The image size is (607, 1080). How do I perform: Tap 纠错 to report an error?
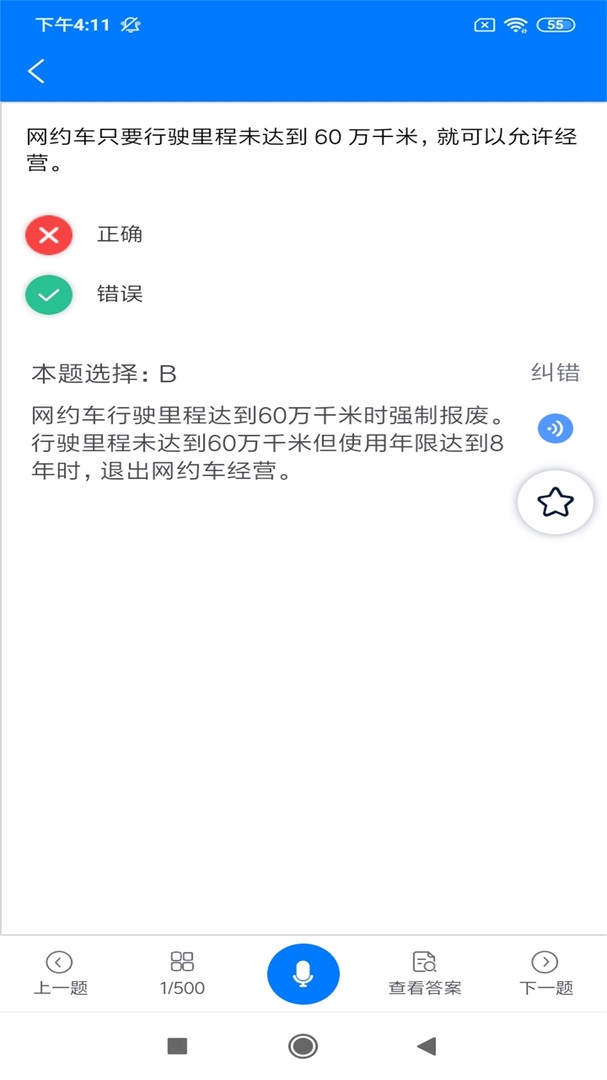[555, 373]
